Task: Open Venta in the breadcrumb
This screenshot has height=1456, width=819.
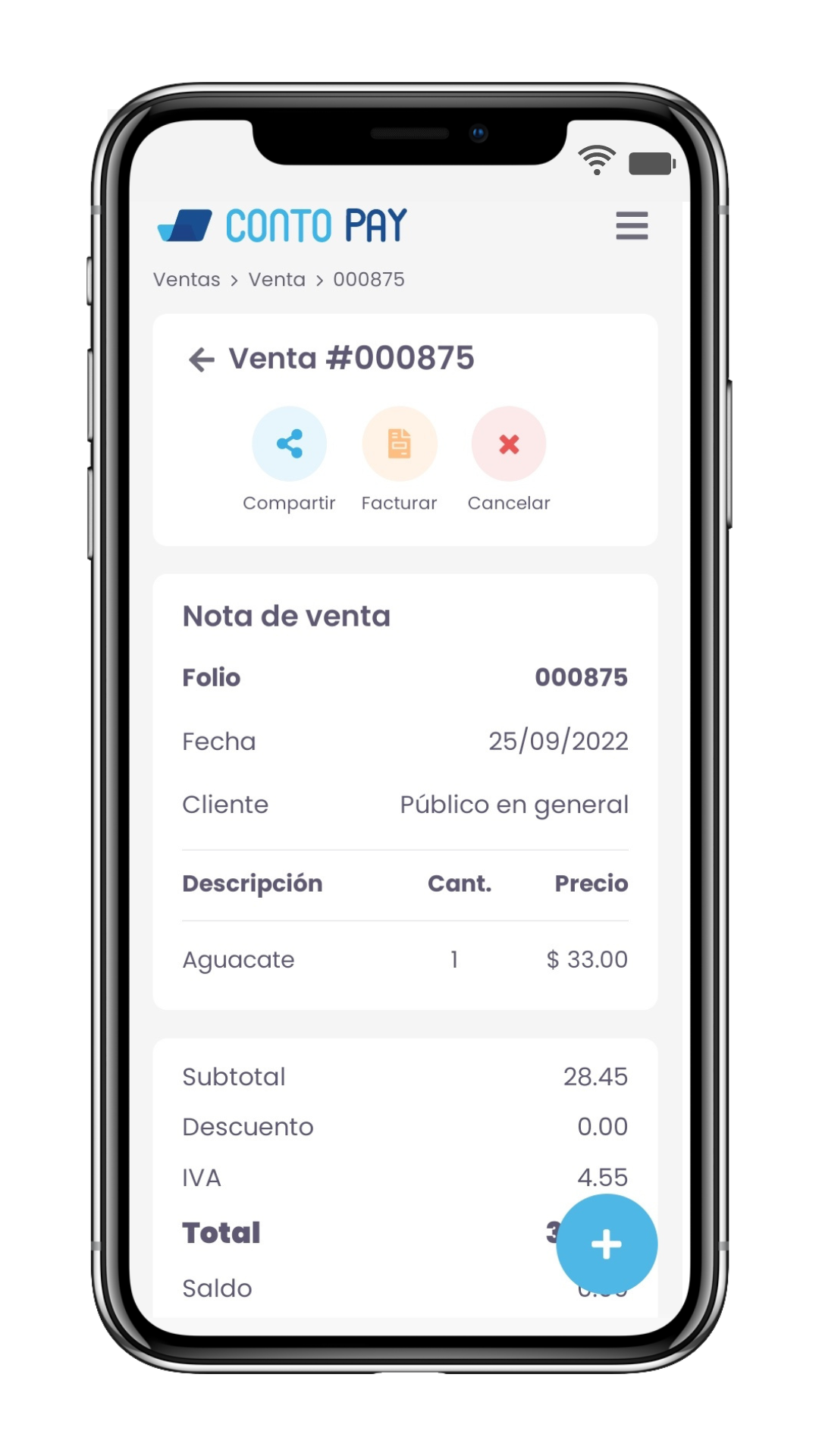Action: click(277, 280)
